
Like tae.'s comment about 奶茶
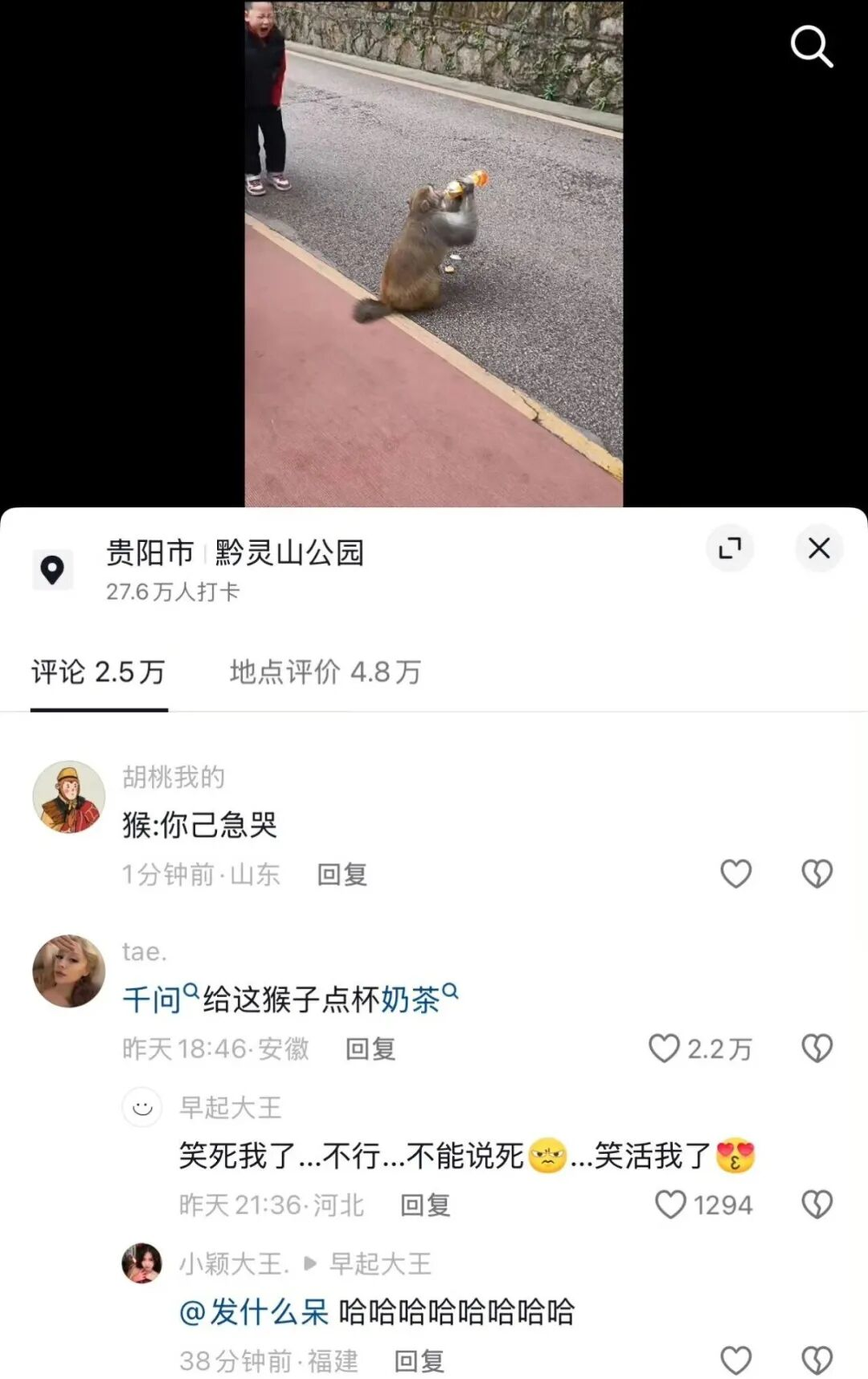(665, 1049)
